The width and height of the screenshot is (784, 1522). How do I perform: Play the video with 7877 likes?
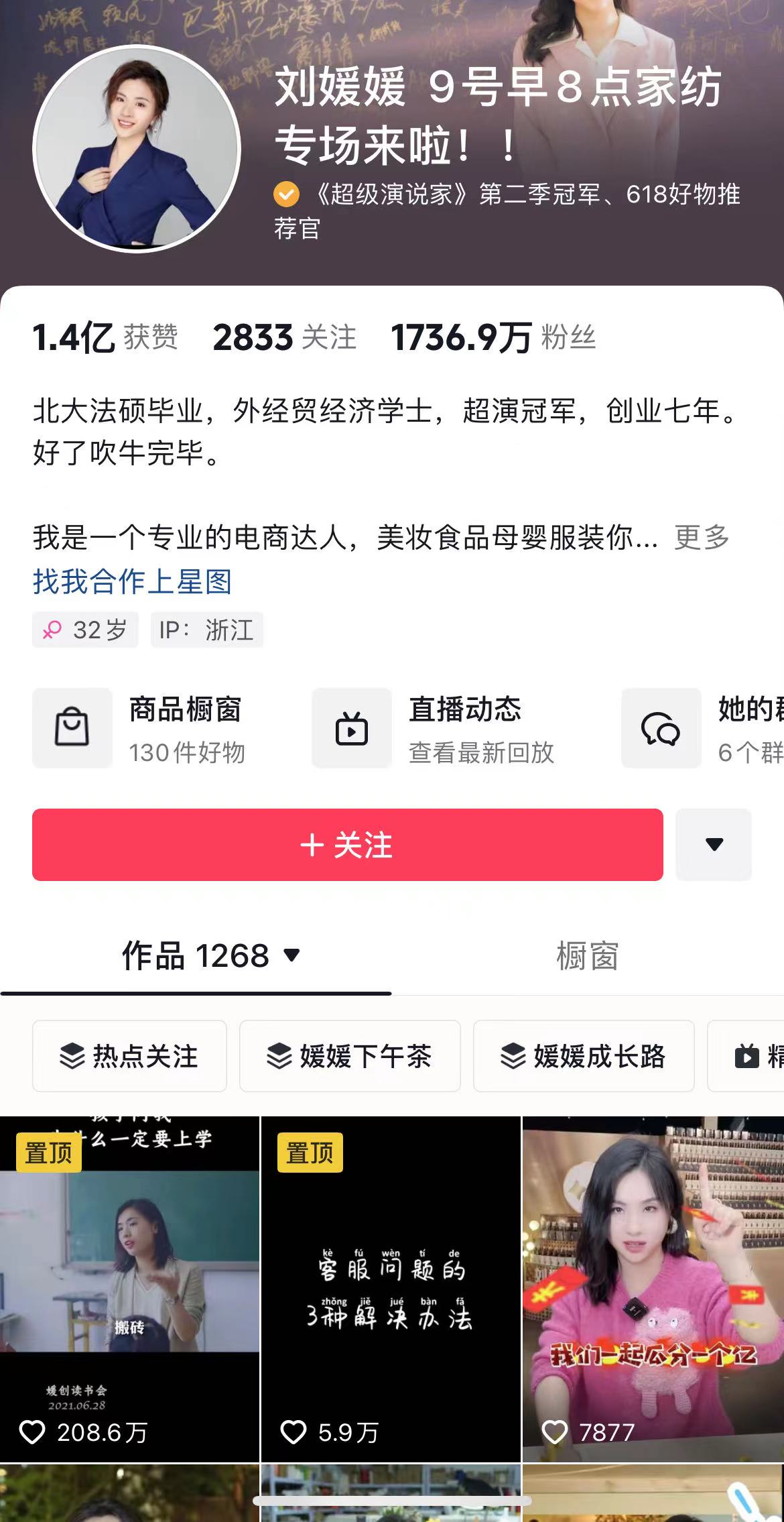click(653, 1287)
